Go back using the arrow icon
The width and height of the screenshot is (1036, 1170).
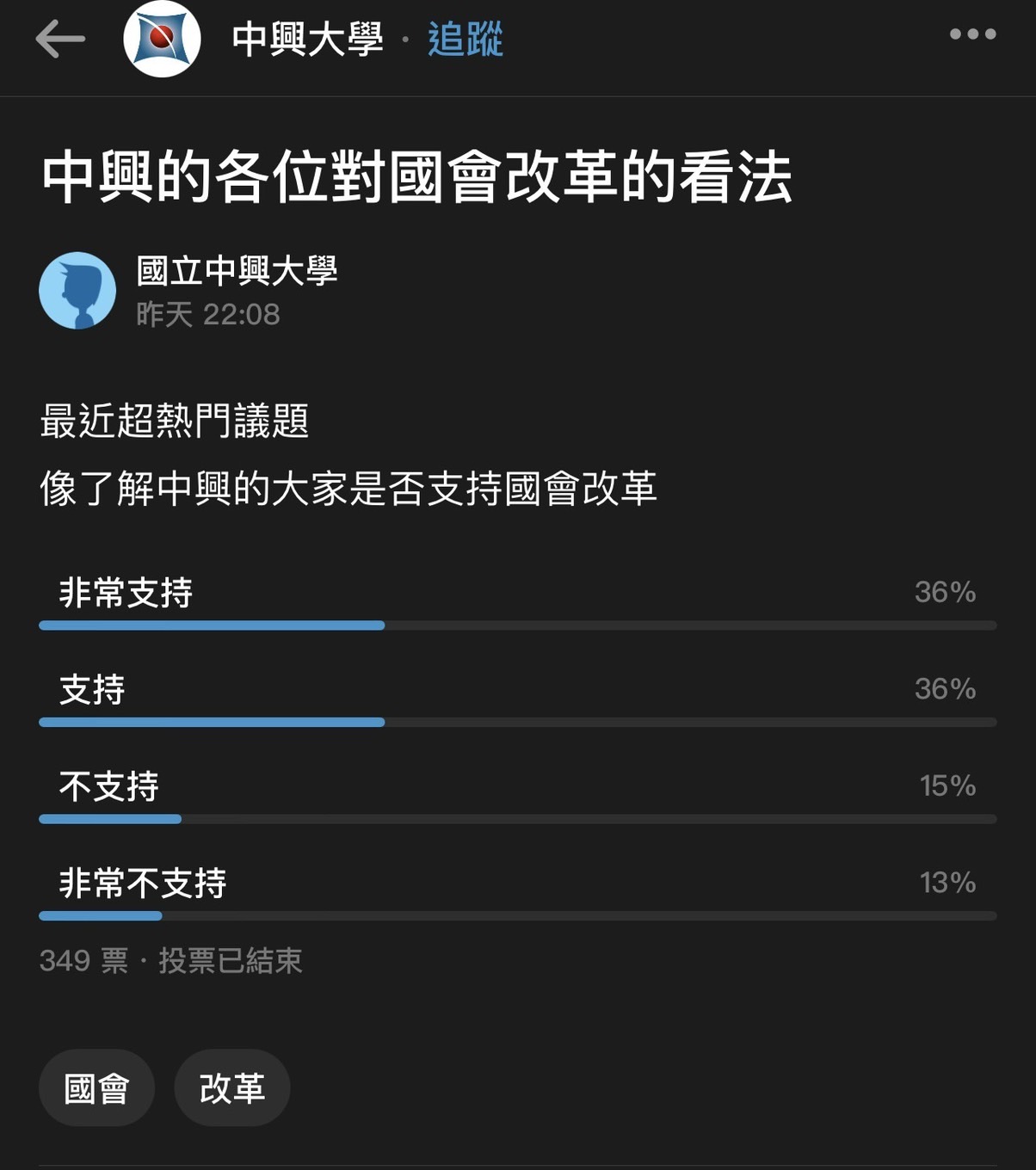pos(60,40)
